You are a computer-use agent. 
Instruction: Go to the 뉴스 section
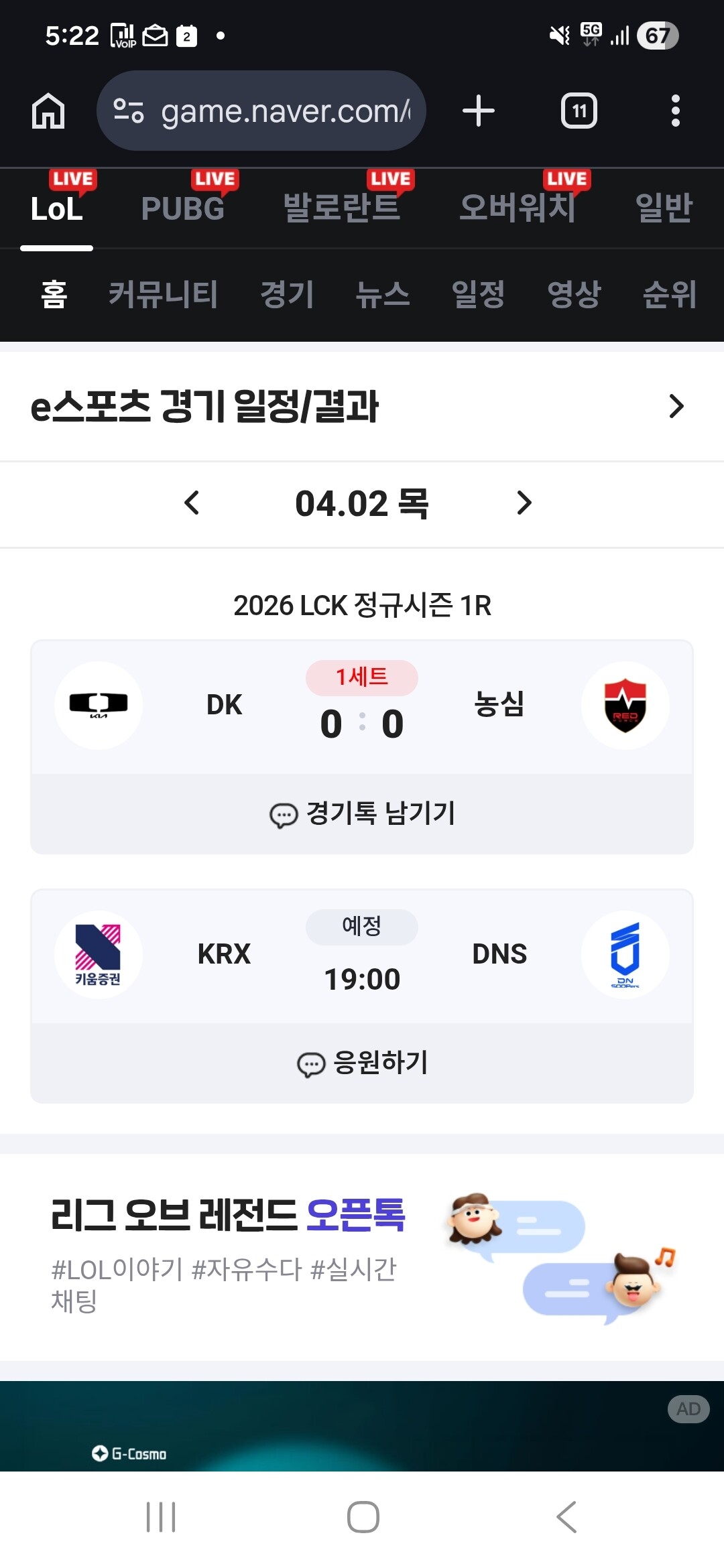click(x=383, y=294)
